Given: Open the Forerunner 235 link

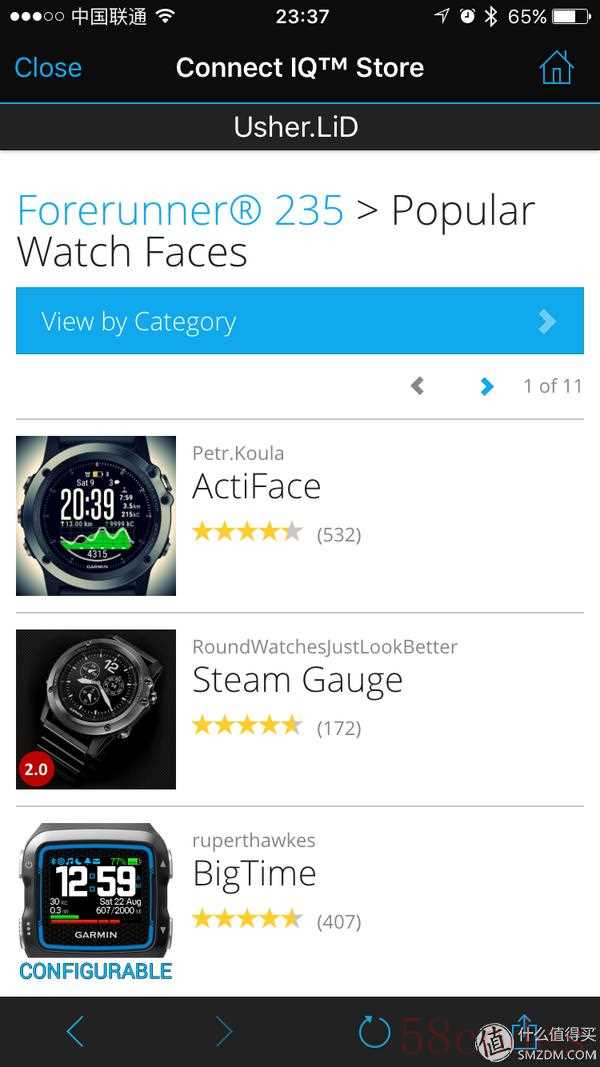Looking at the screenshot, I should pos(181,211).
